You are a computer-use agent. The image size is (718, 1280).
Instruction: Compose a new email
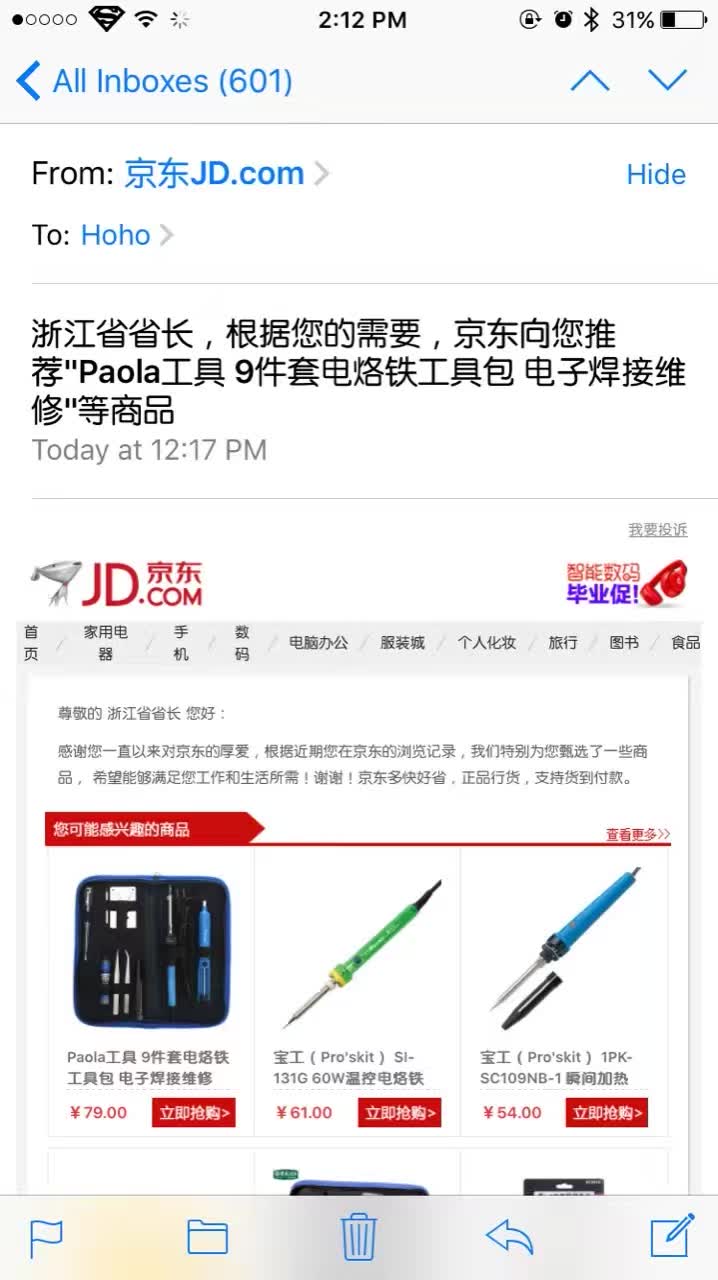click(x=672, y=1236)
